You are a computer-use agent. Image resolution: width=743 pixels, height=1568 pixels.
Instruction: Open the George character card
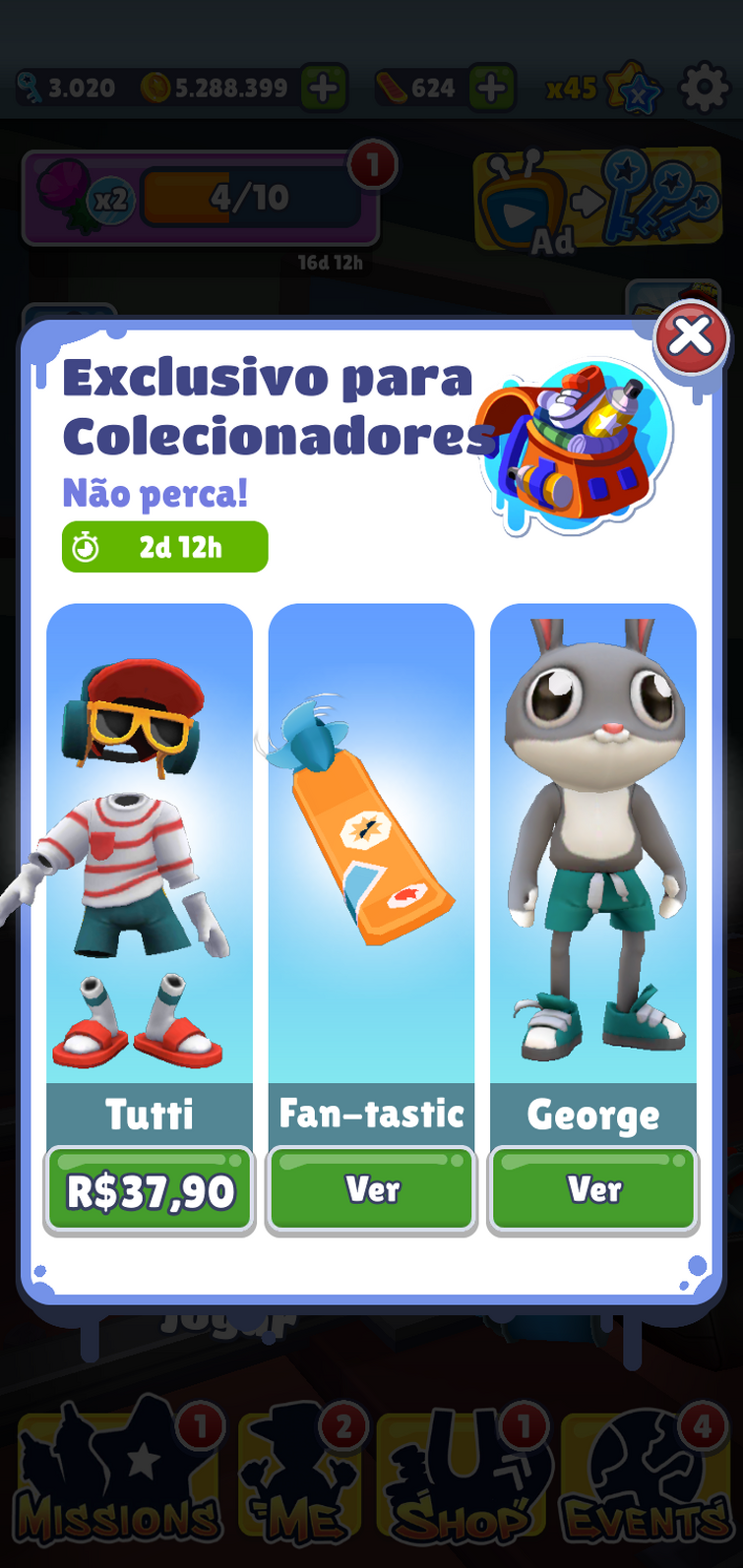593,846
